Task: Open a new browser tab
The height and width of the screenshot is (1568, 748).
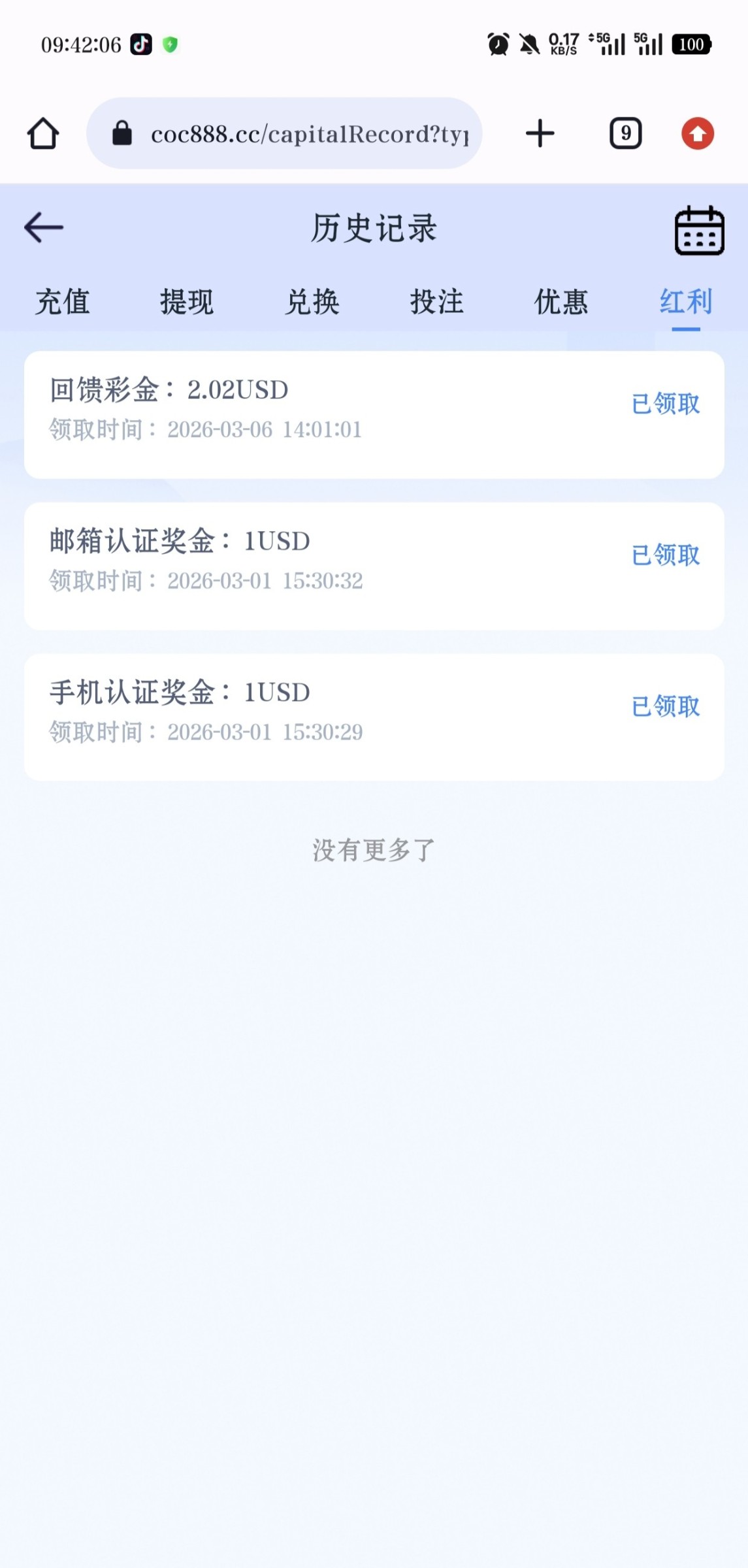Action: click(540, 134)
